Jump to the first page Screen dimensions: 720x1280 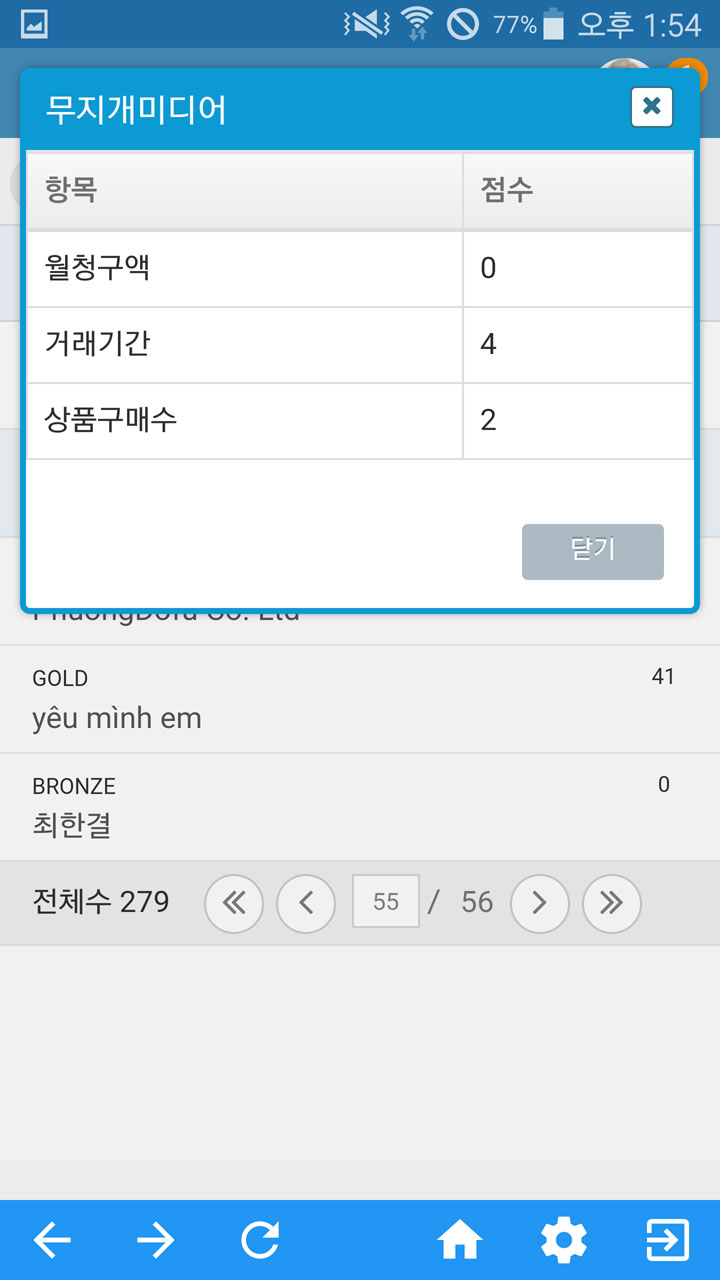coord(234,904)
